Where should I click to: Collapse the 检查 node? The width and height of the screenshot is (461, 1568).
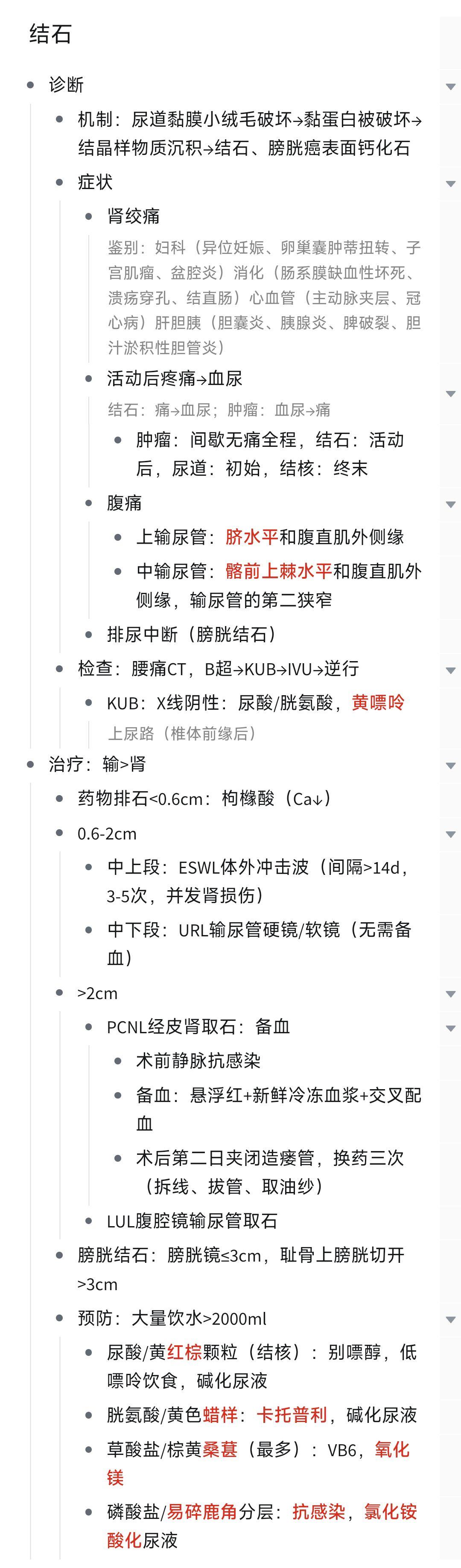pos(451,670)
